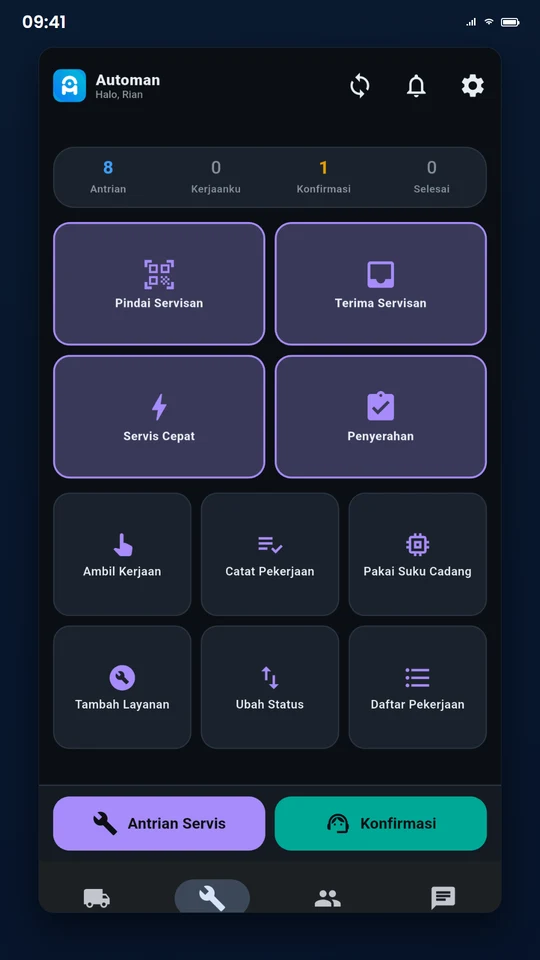
Task: Open Ubah Status
Action: tap(270, 687)
